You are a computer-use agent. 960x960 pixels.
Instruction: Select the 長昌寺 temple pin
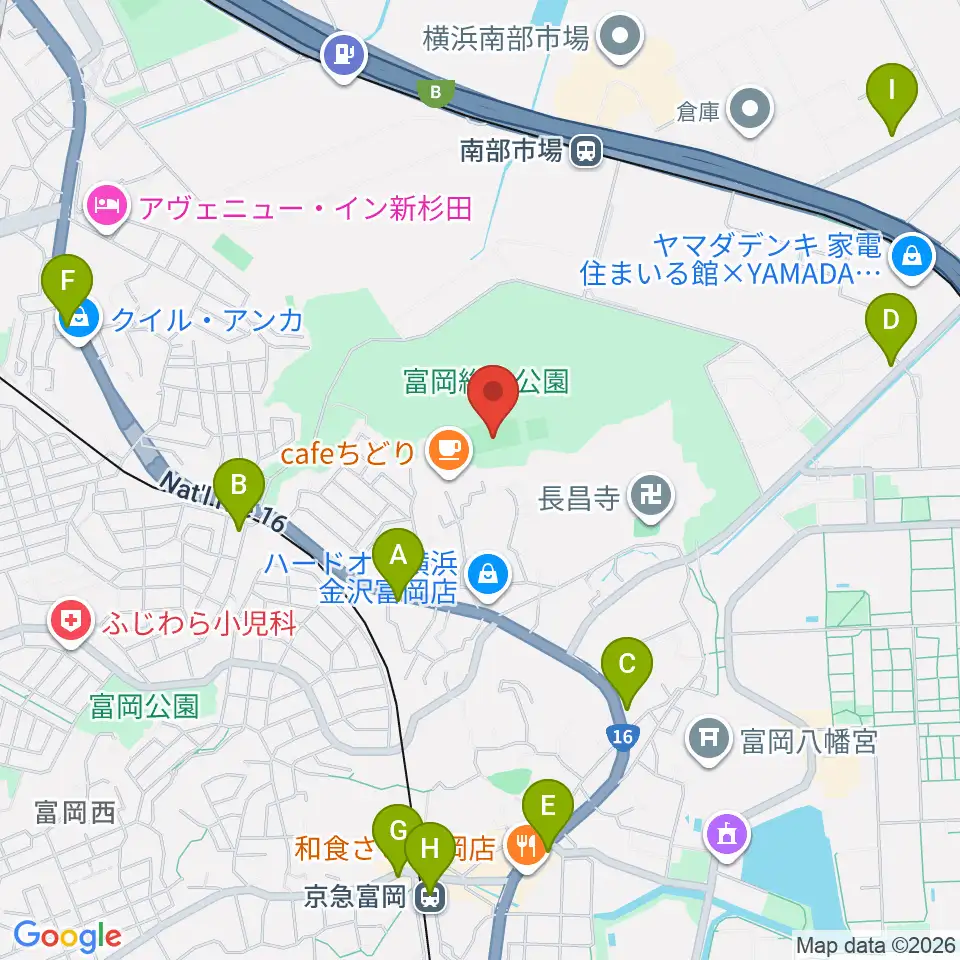tap(651, 498)
